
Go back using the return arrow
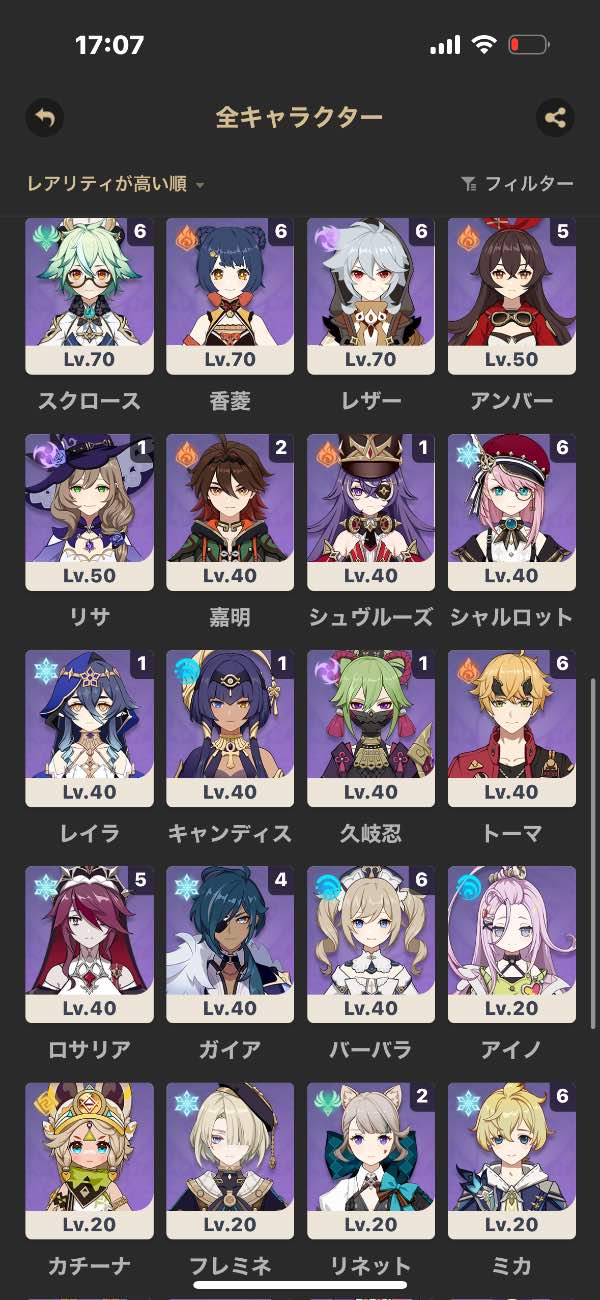[x=44, y=117]
